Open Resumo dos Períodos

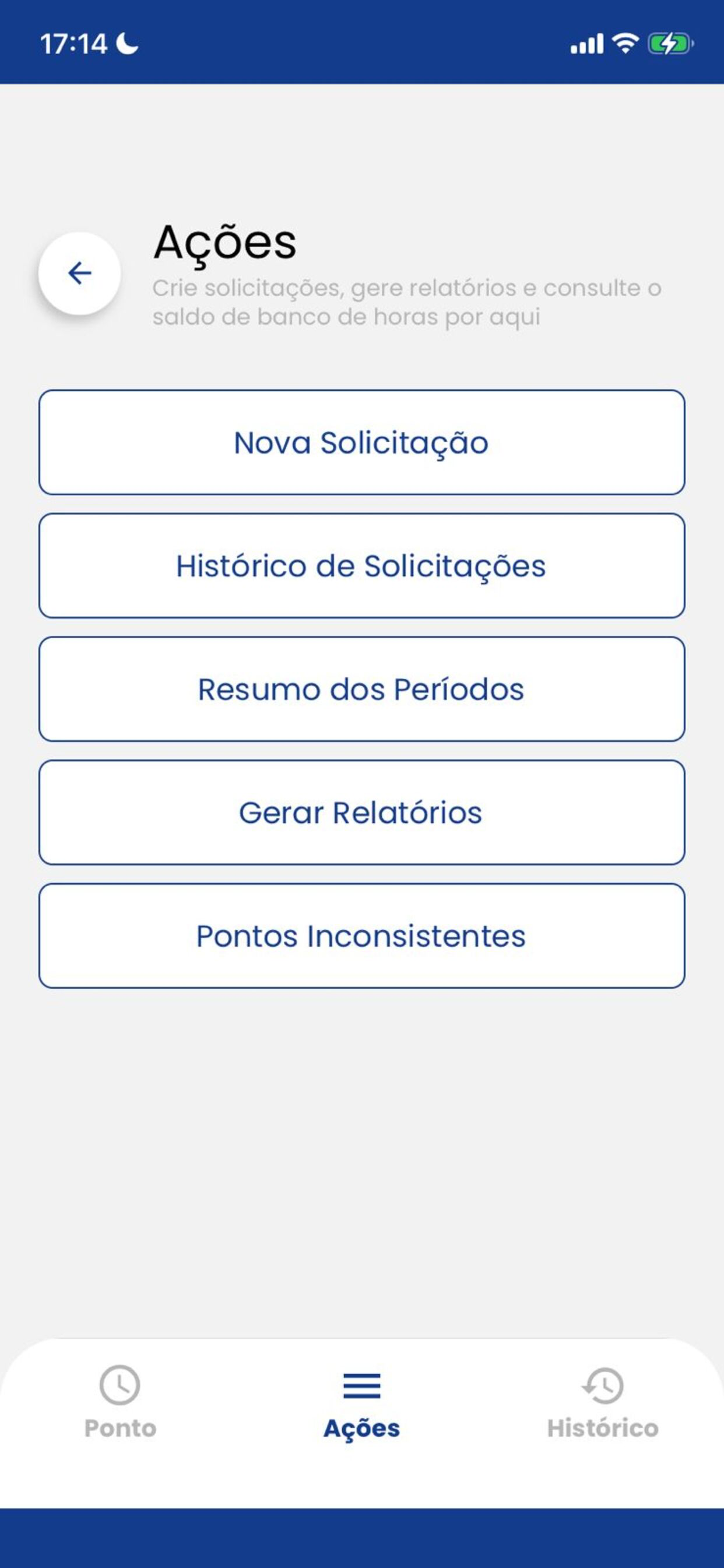[362, 689]
